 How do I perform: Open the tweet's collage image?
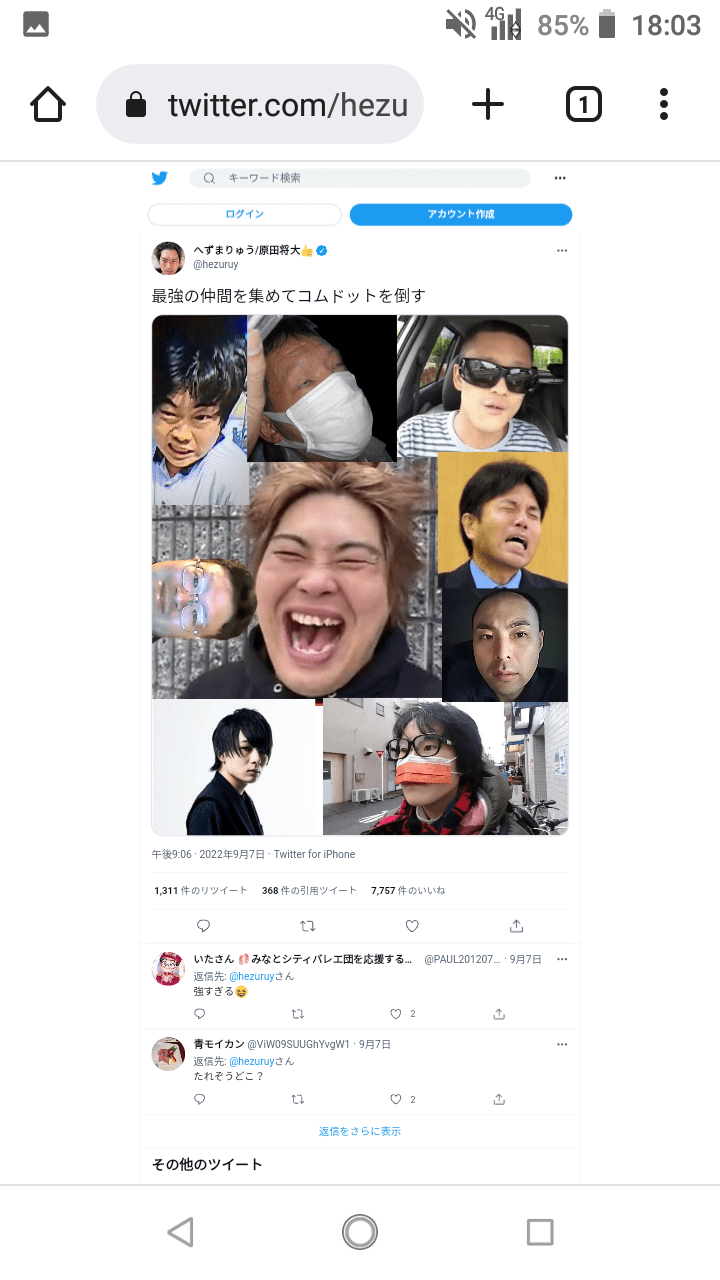click(x=360, y=575)
